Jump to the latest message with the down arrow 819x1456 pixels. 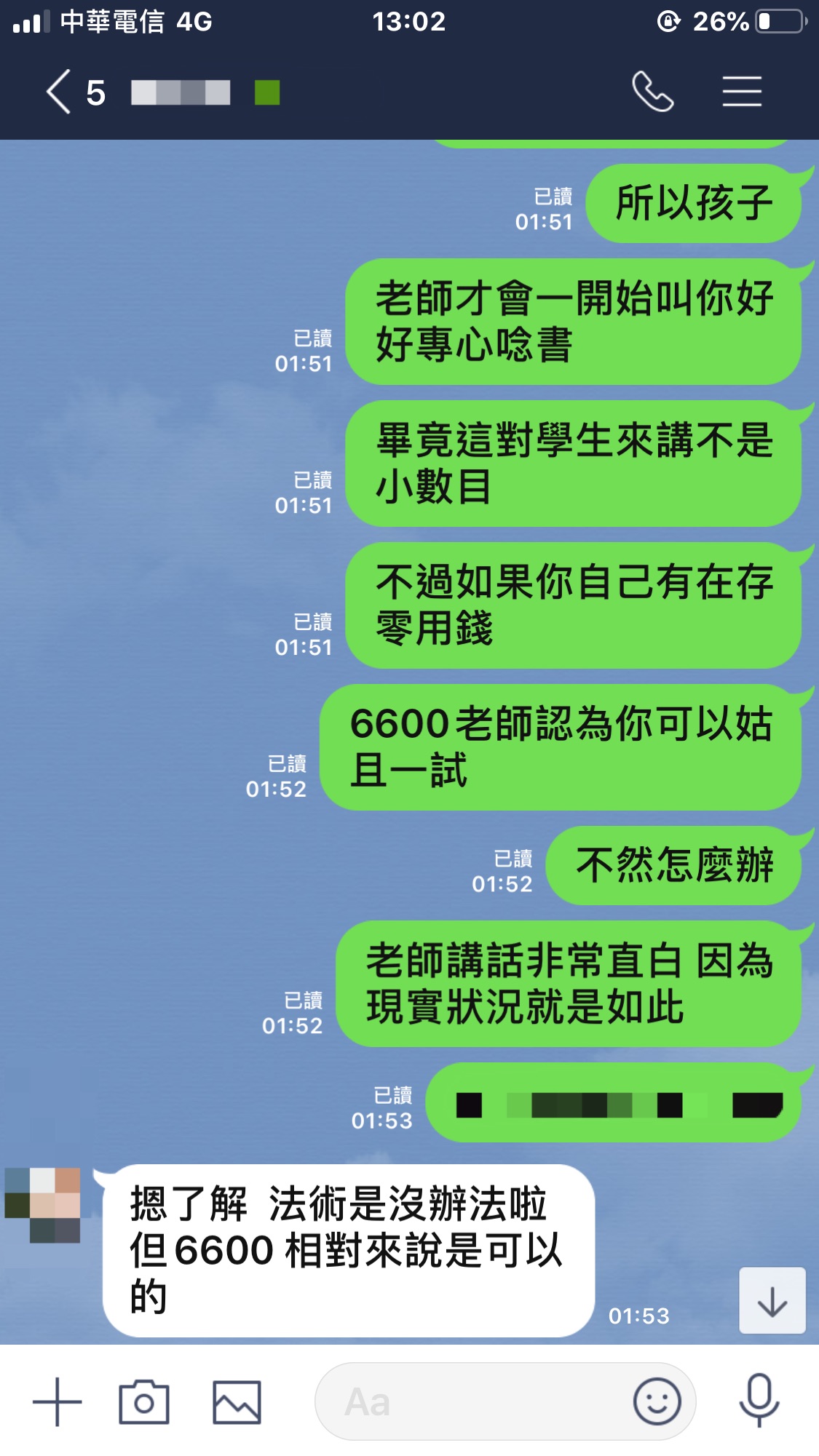[x=772, y=1300]
